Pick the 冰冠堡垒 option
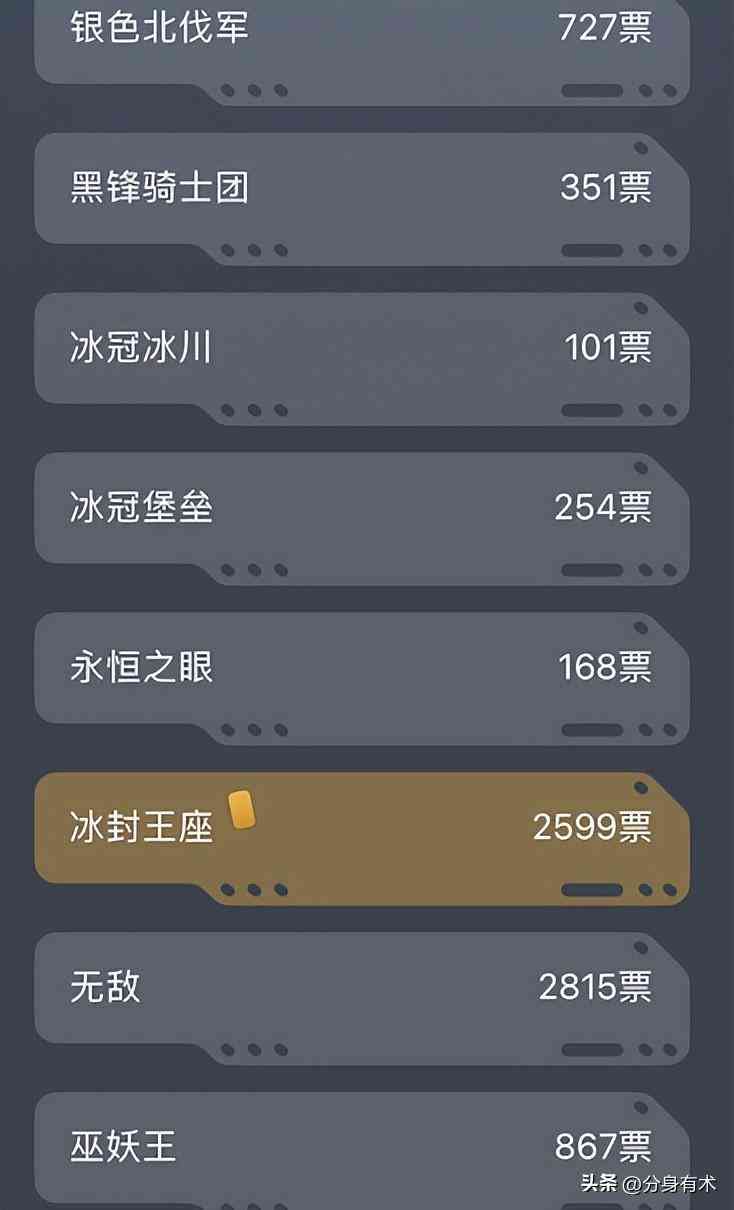734x1210 pixels. click(x=360, y=510)
